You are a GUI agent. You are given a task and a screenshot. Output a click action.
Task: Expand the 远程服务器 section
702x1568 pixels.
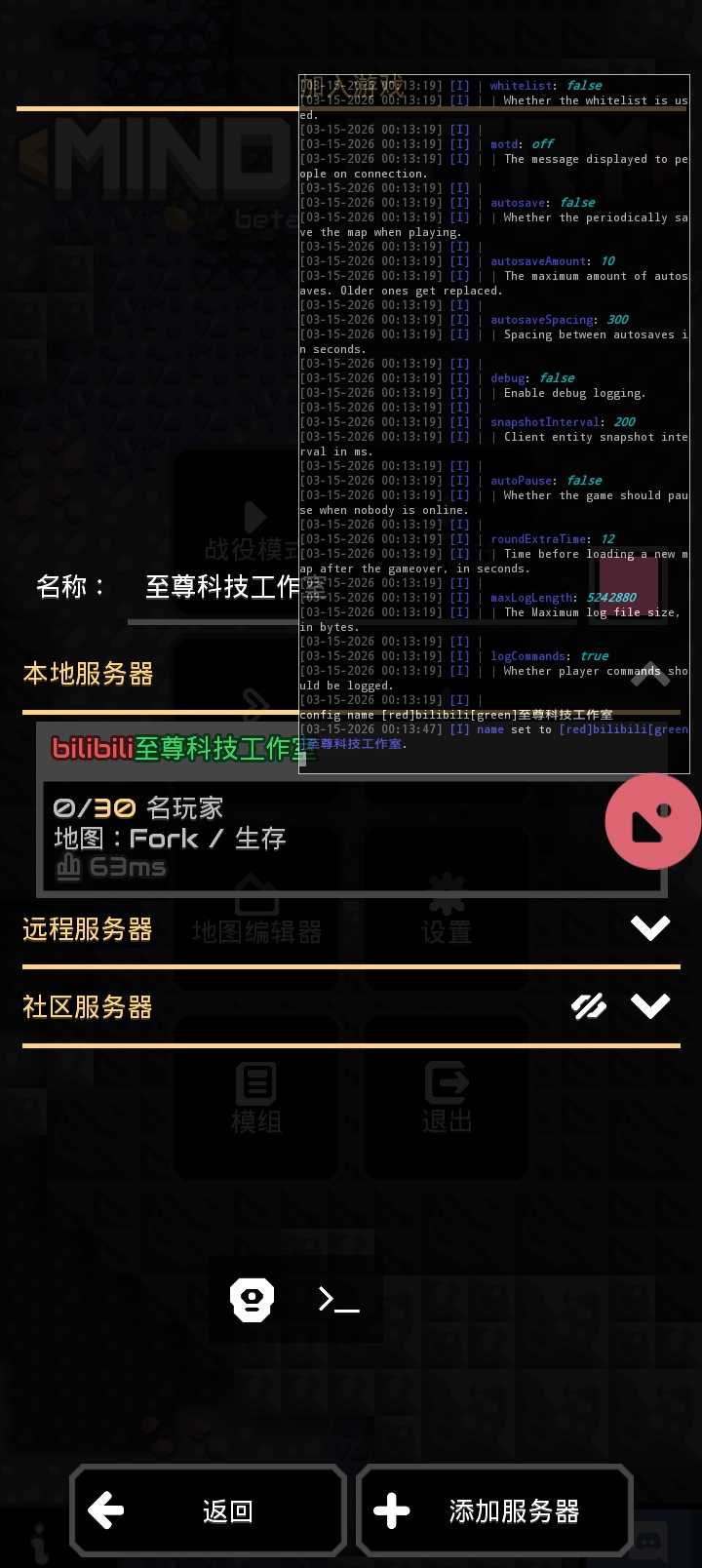pyautogui.click(x=649, y=928)
